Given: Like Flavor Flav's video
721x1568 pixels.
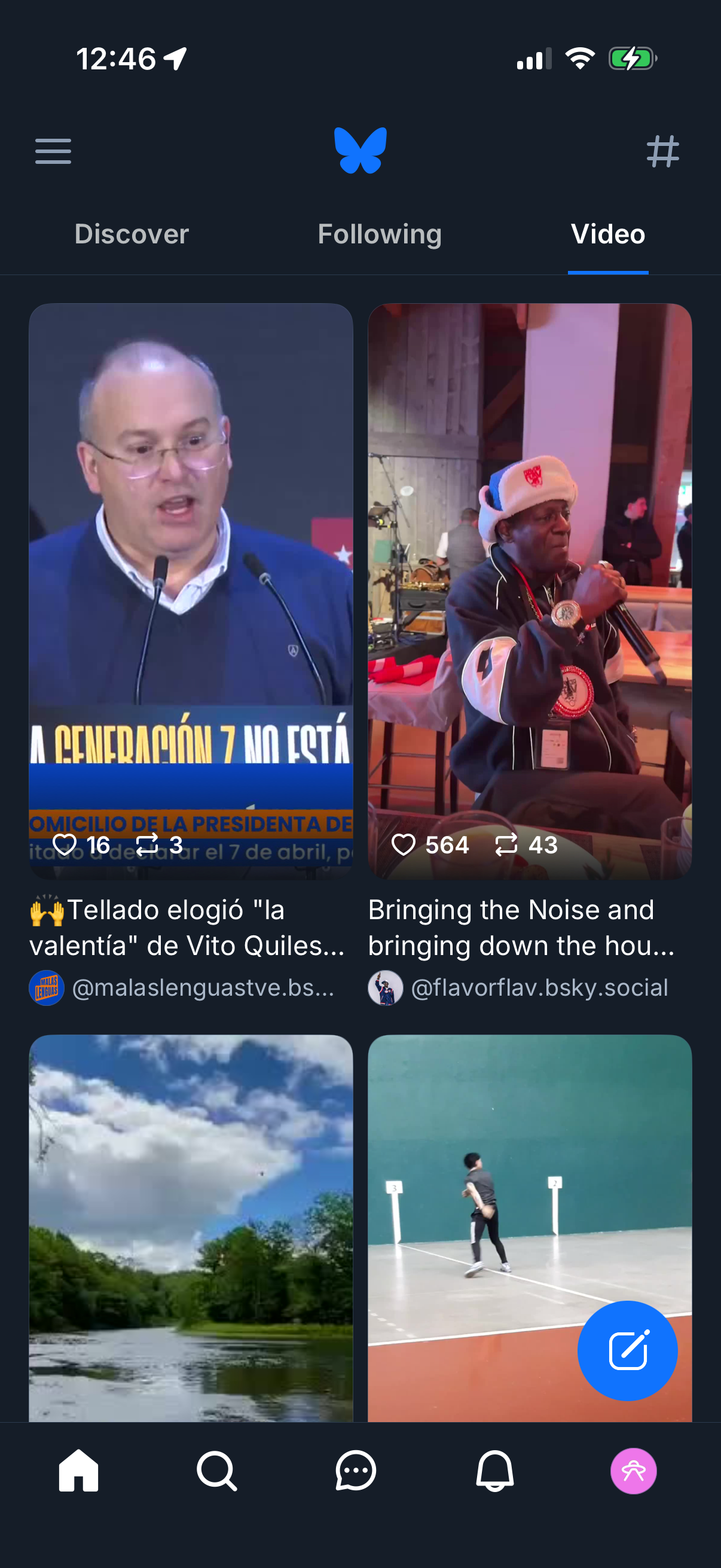Looking at the screenshot, I should (x=405, y=844).
